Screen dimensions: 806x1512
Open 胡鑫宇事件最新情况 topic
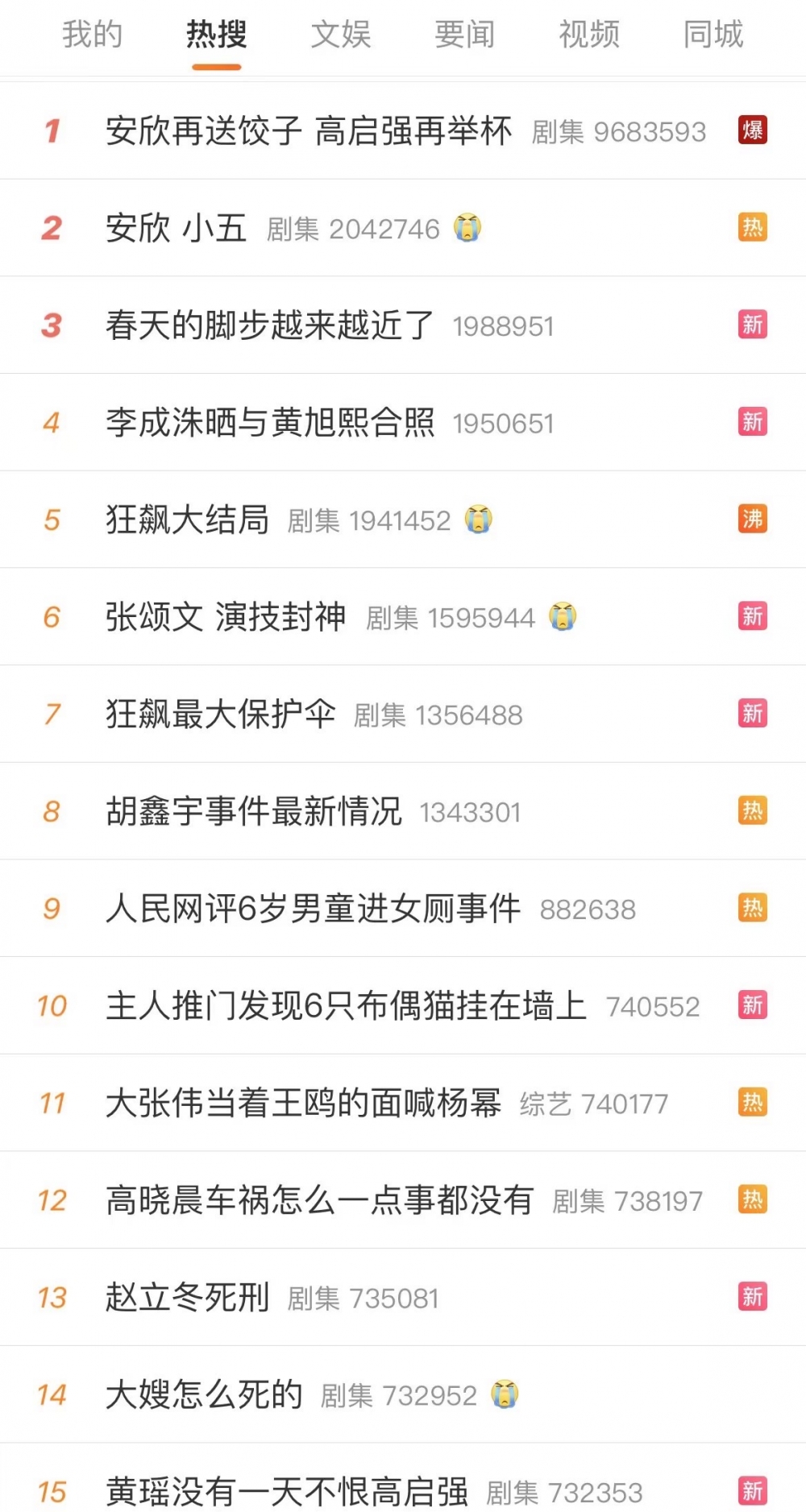coord(254,812)
